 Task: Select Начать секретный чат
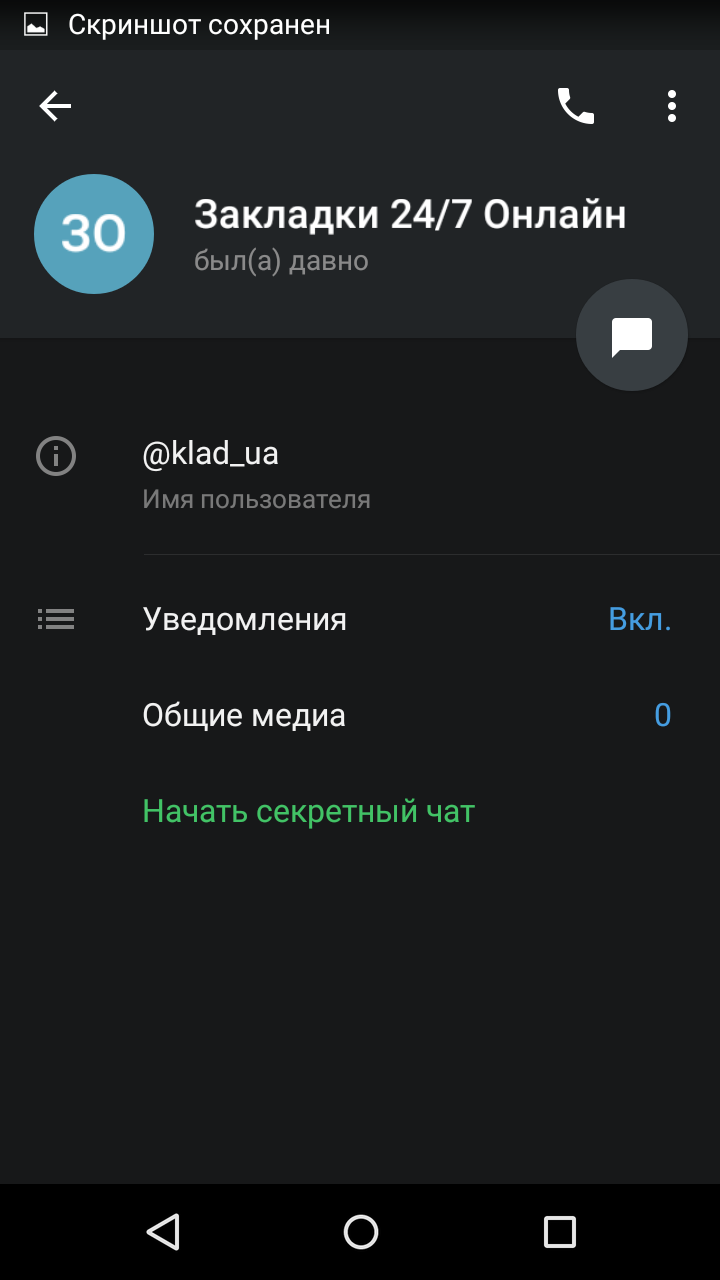[x=308, y=811]
